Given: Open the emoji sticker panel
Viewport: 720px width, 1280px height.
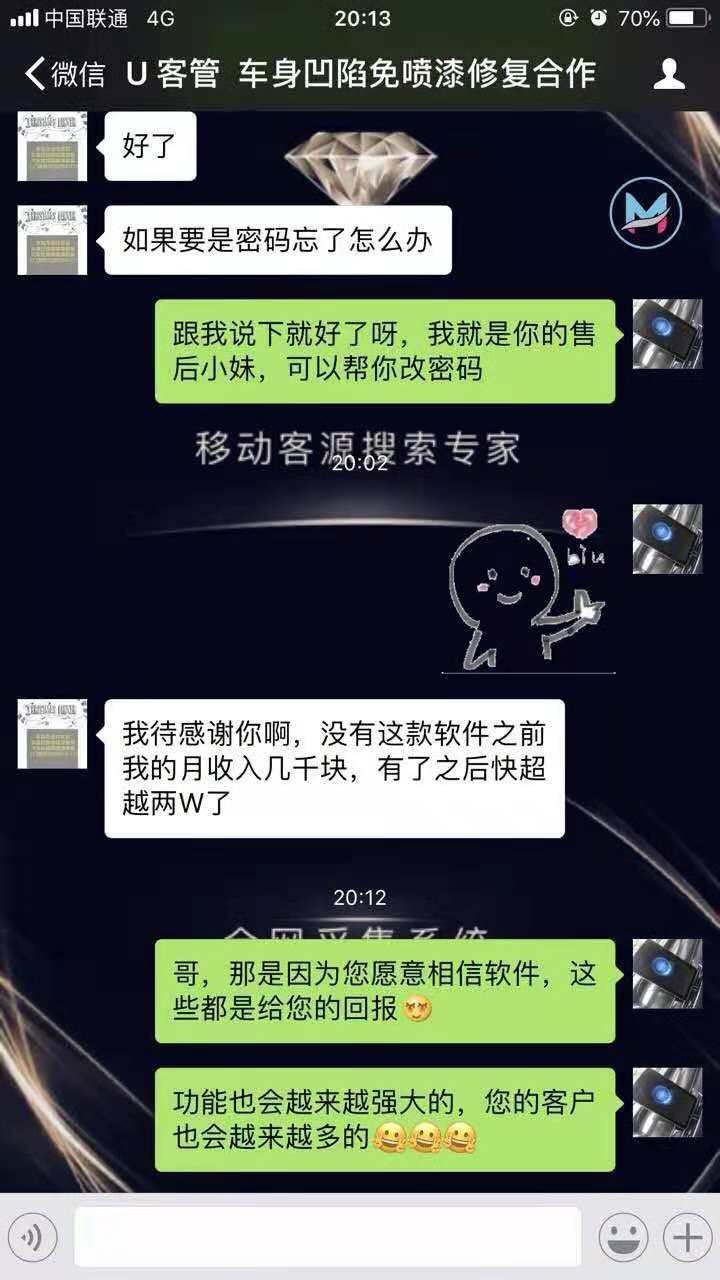Looking at the screenshot, I should 622,1238.
